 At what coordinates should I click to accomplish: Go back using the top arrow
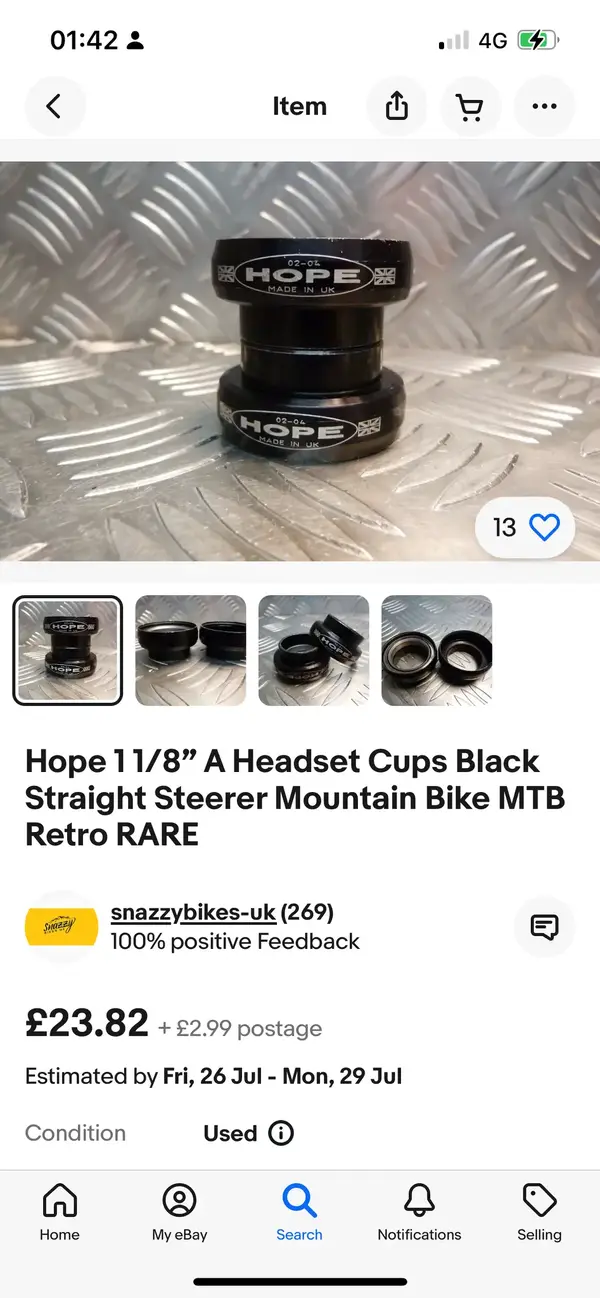[54, 106]
